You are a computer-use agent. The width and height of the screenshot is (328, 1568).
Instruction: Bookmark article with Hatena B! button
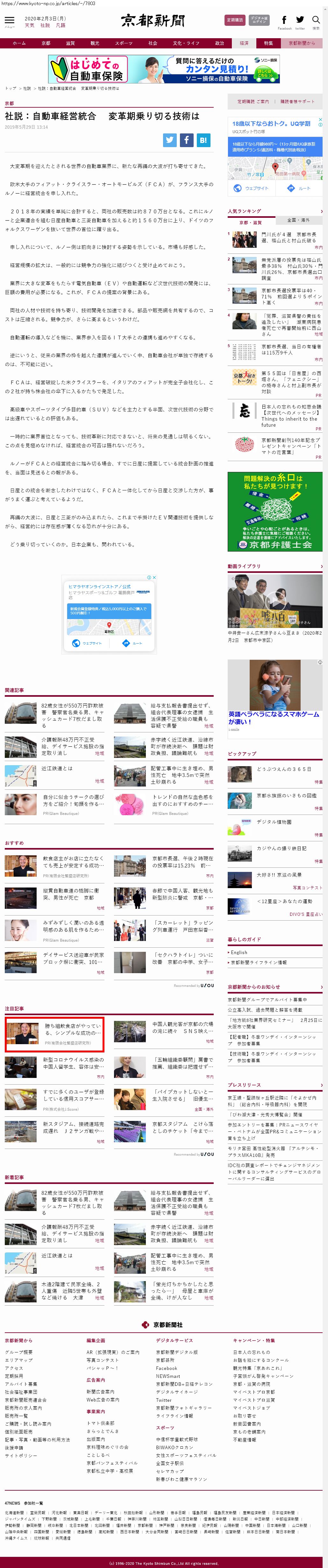click(203, 140)
